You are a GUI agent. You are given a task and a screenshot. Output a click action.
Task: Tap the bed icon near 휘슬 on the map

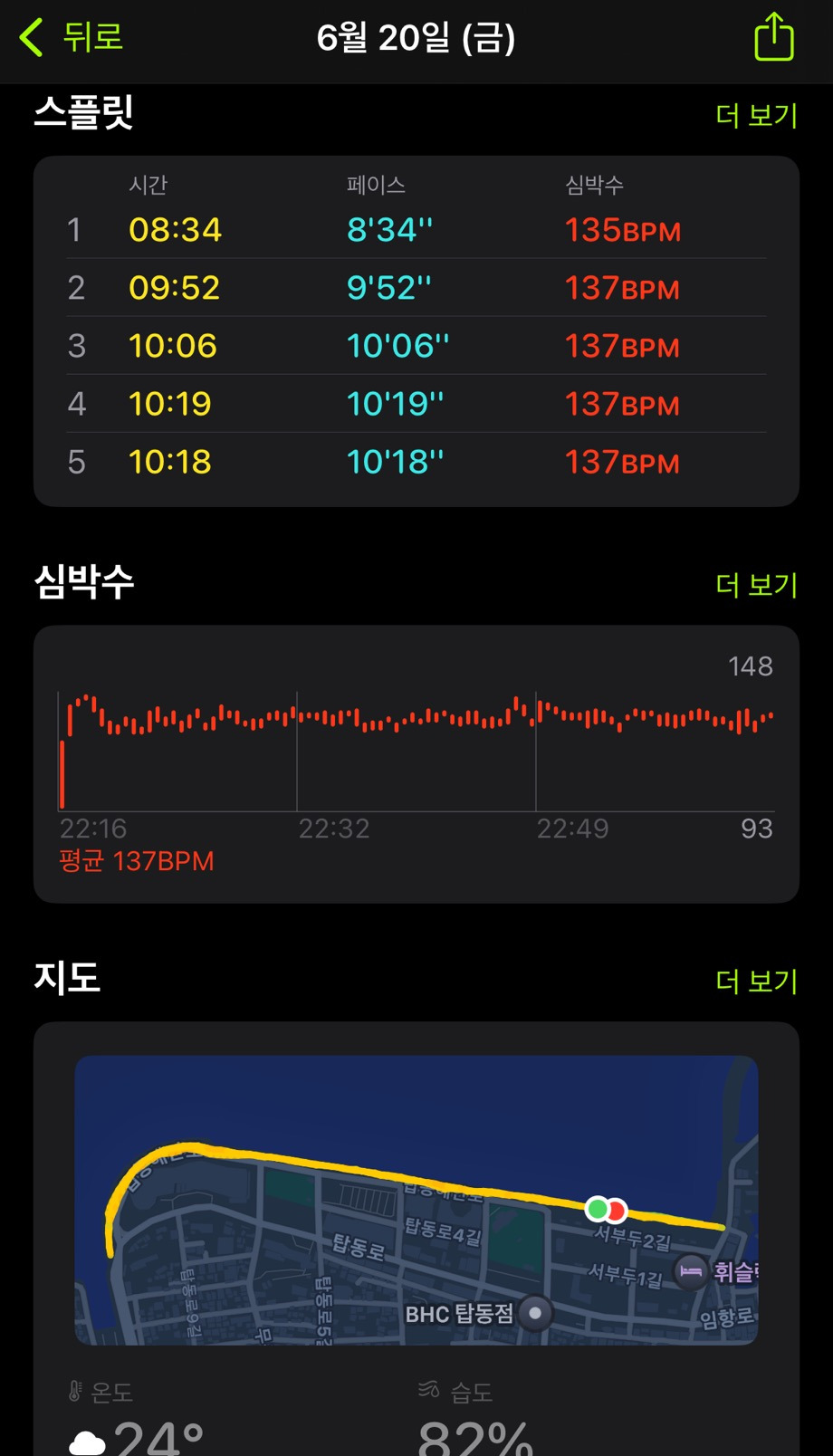[x=691, y=1273]
